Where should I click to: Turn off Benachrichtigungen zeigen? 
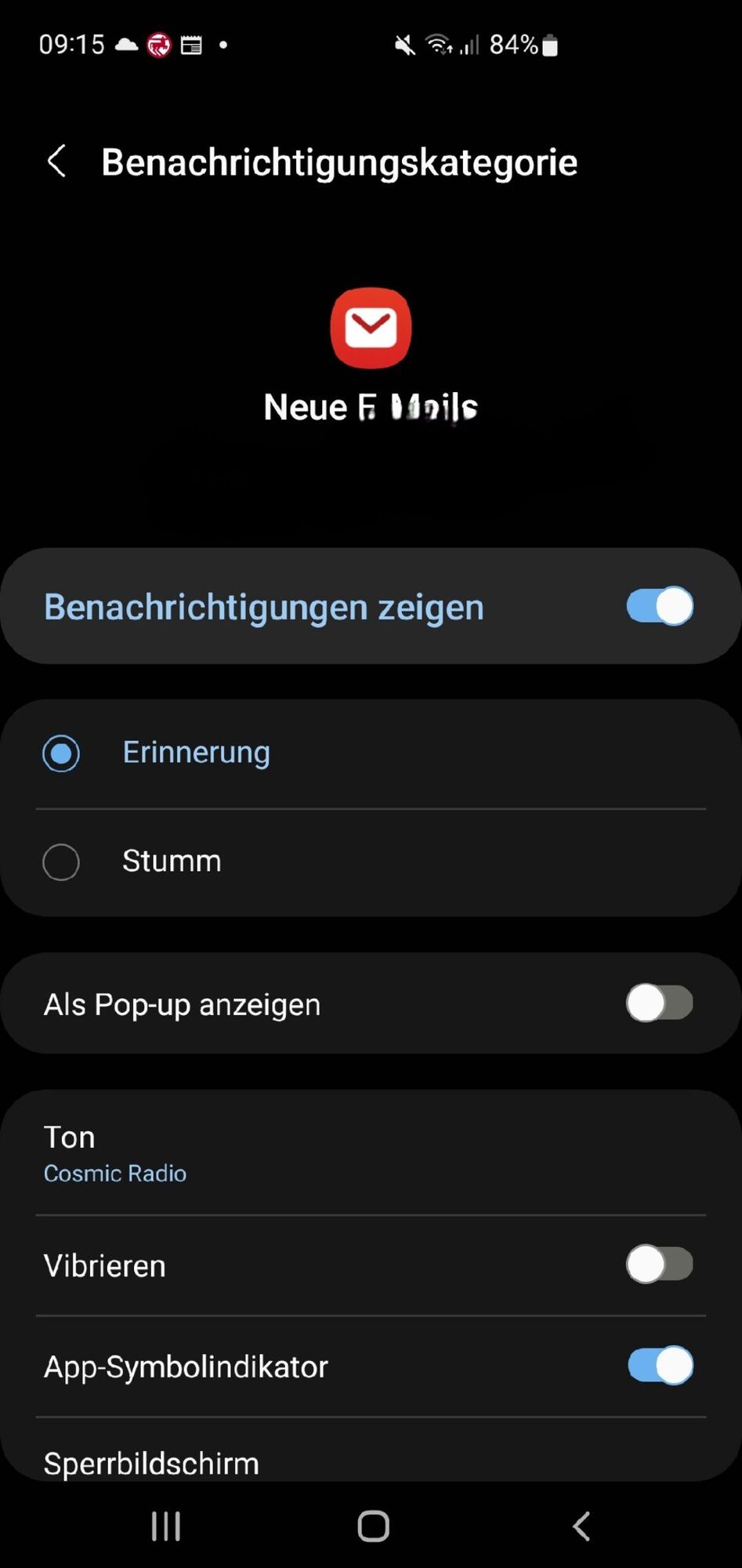[659, 606]
